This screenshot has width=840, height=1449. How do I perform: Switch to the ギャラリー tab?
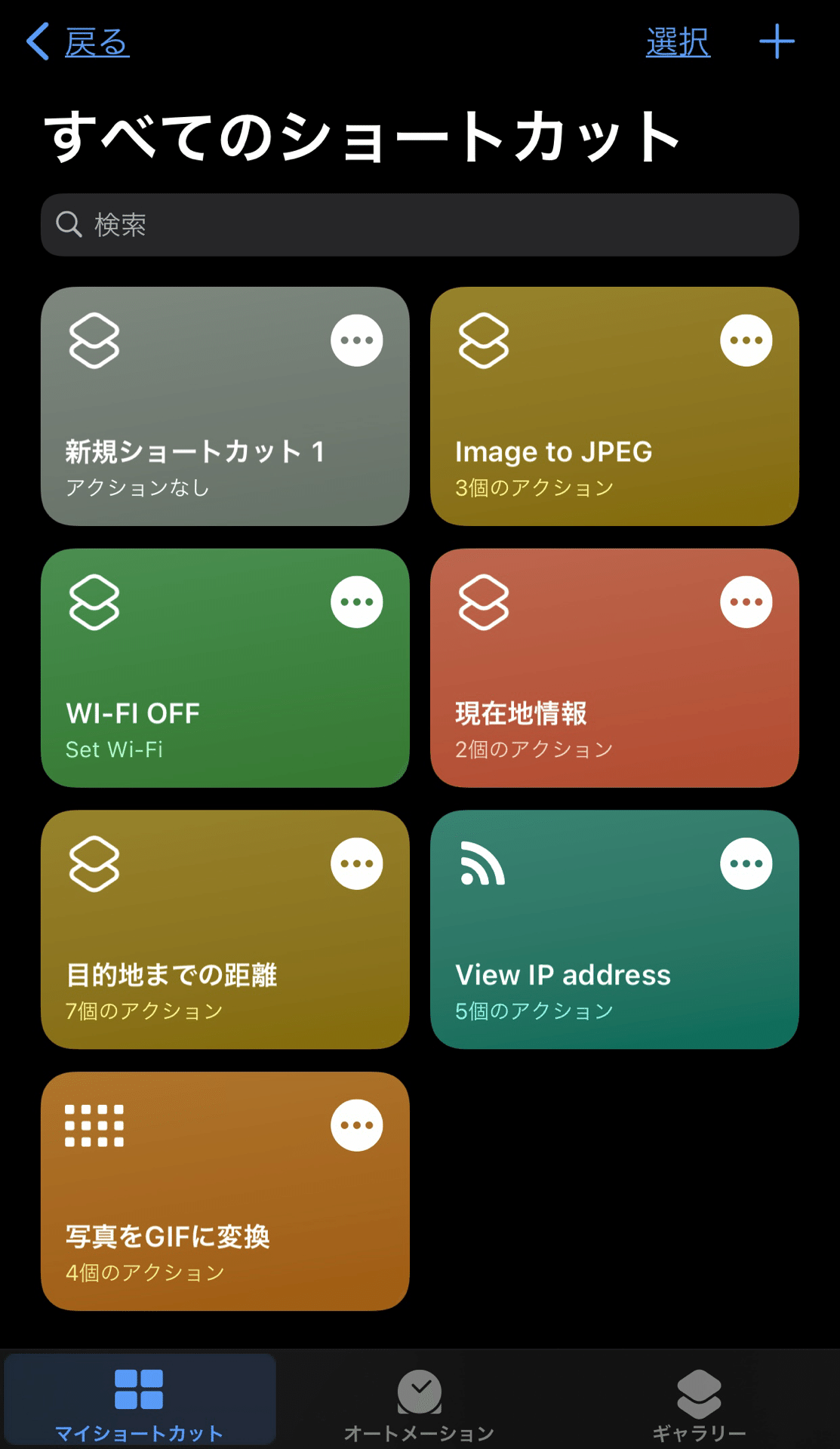(699, 1404)
